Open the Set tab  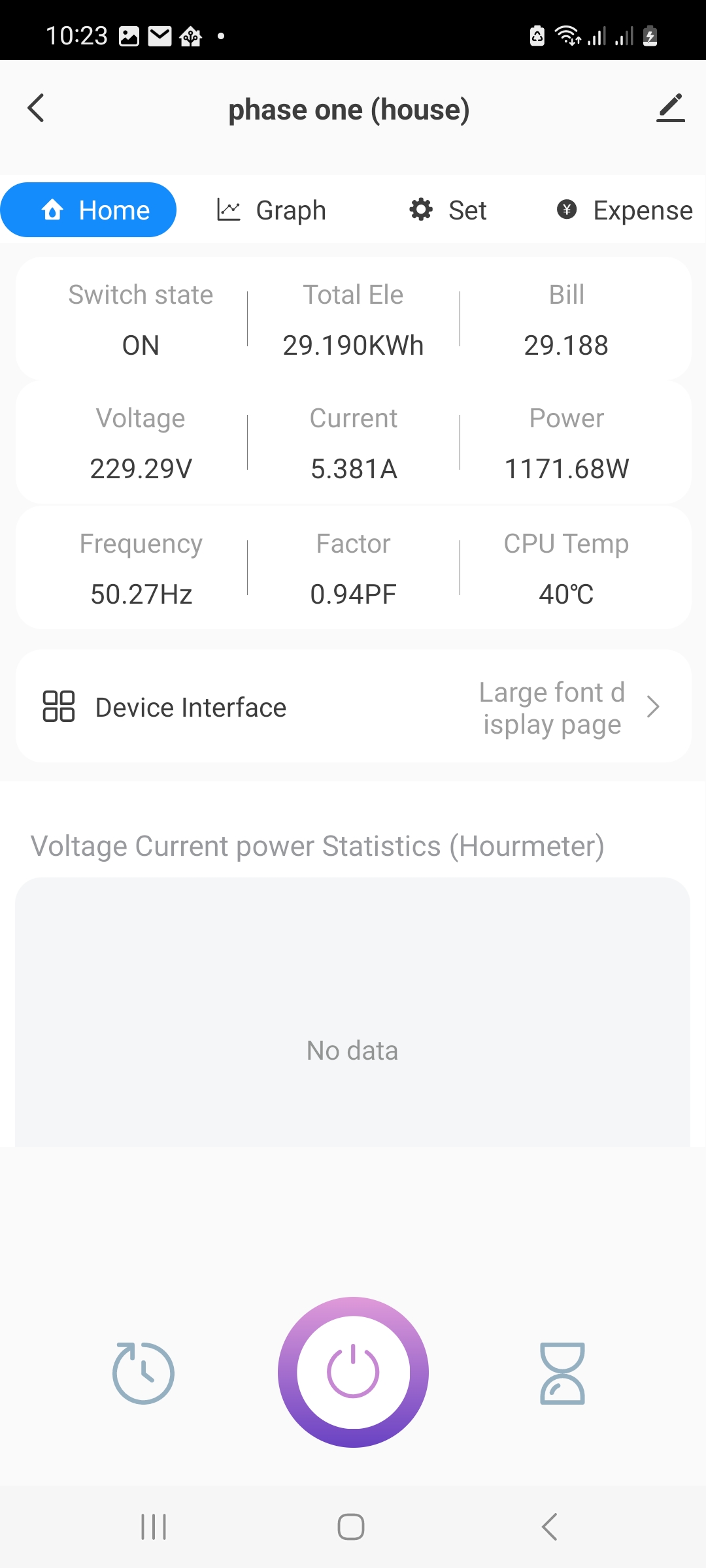[448, 210]
